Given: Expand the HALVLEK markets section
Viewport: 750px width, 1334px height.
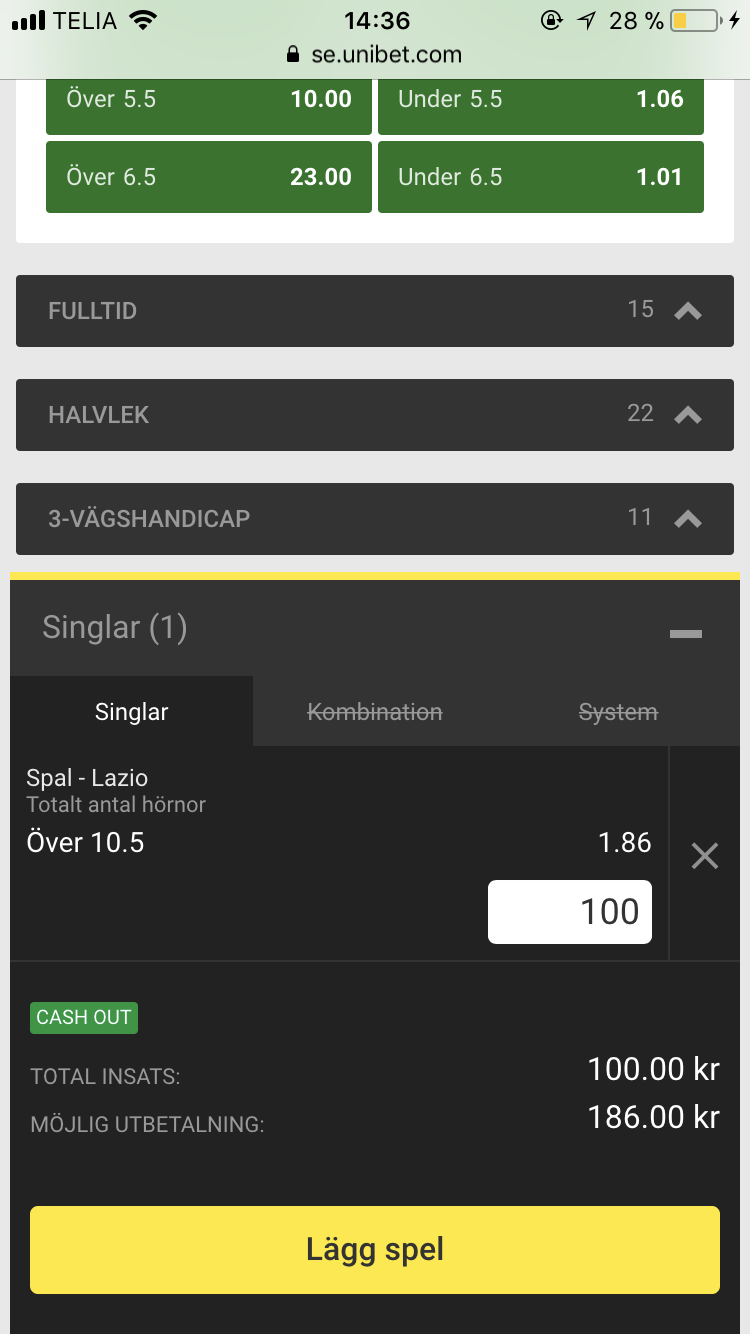Looking at the screenshot, I should pyautogui.click(x=375, y=415).
